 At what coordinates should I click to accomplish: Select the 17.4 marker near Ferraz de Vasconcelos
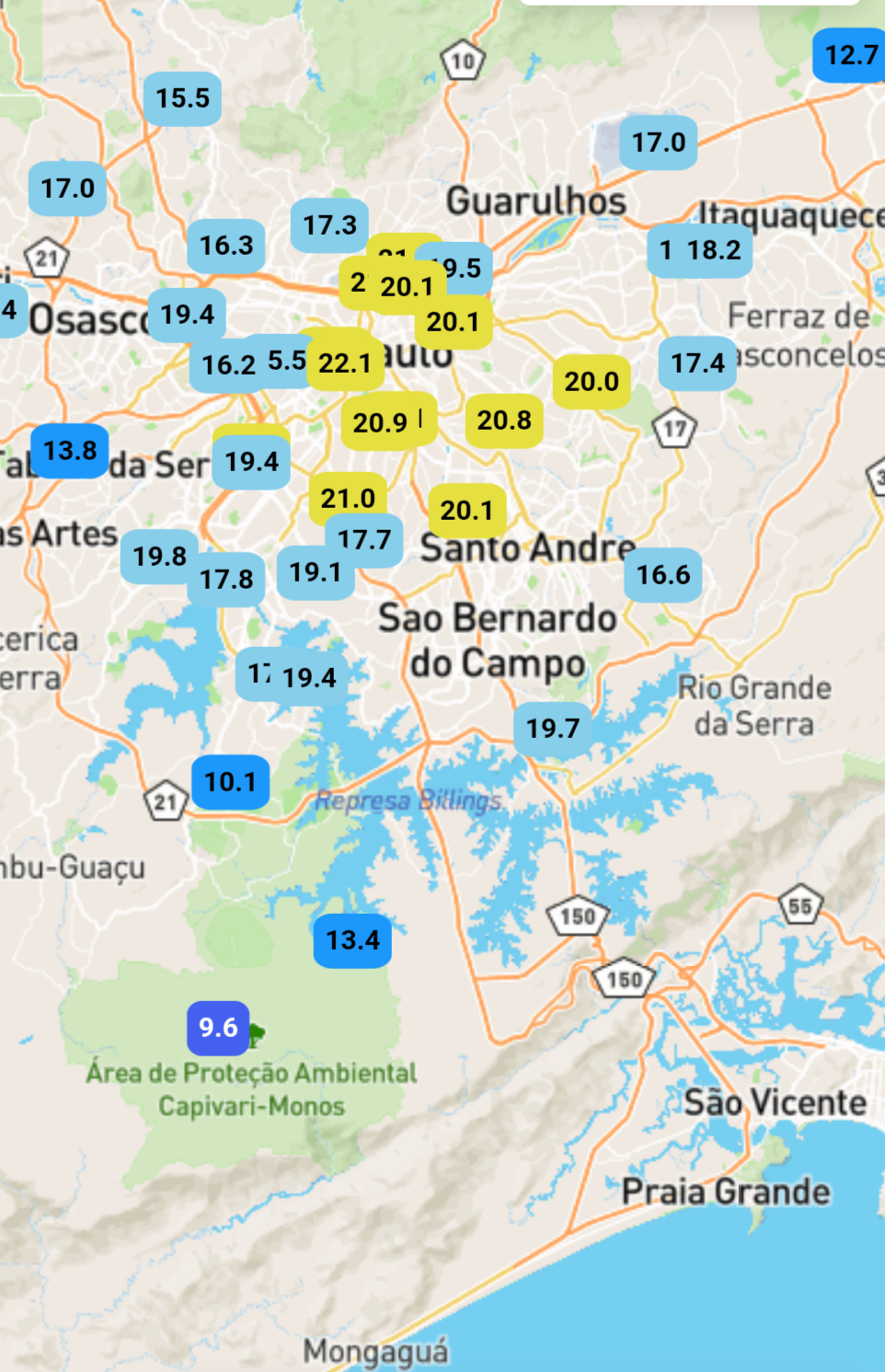pyautogui.click(x=697, y=363)
